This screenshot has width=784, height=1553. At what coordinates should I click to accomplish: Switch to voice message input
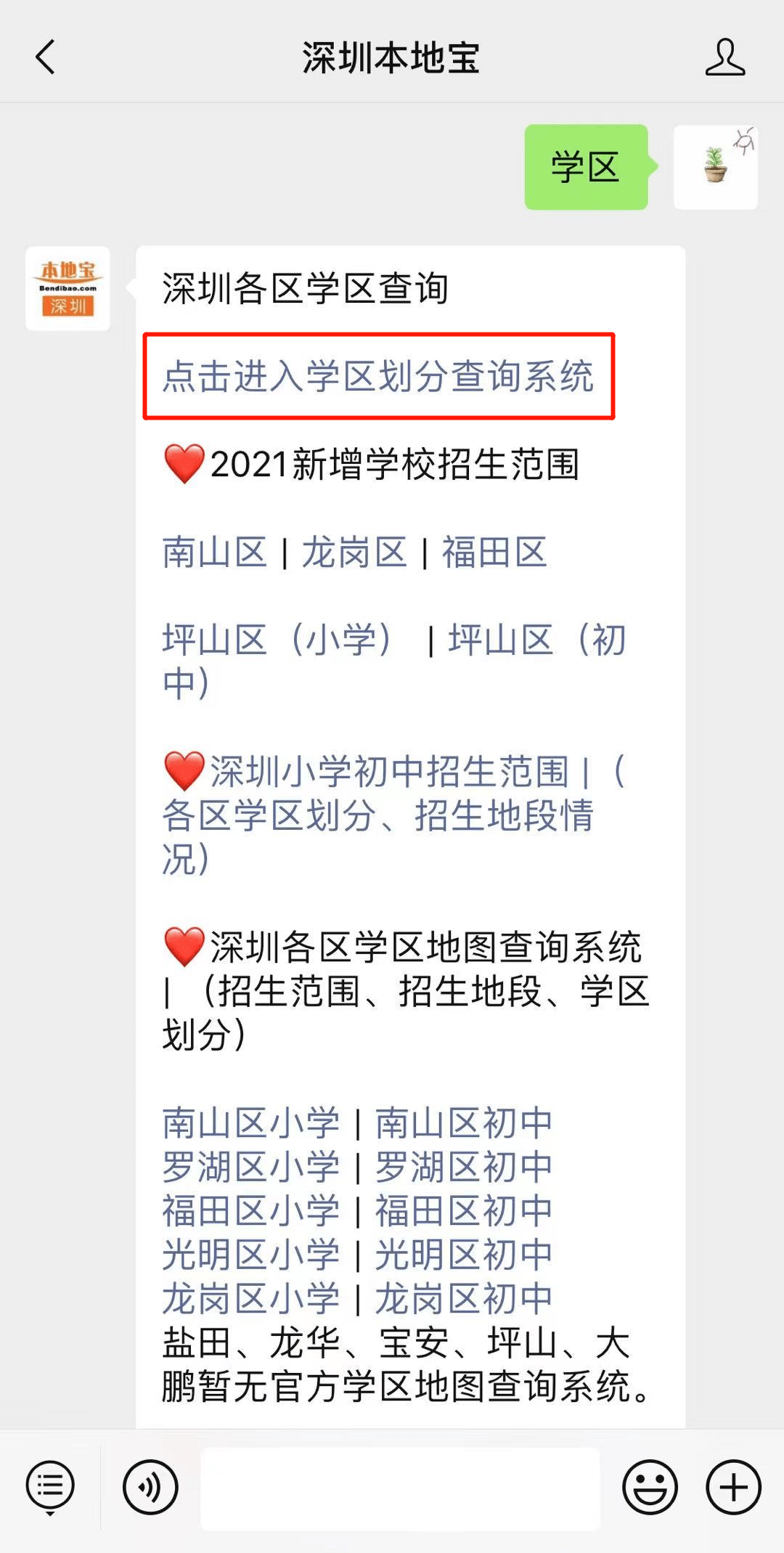pyautogui.click(x=150, y=1486)
